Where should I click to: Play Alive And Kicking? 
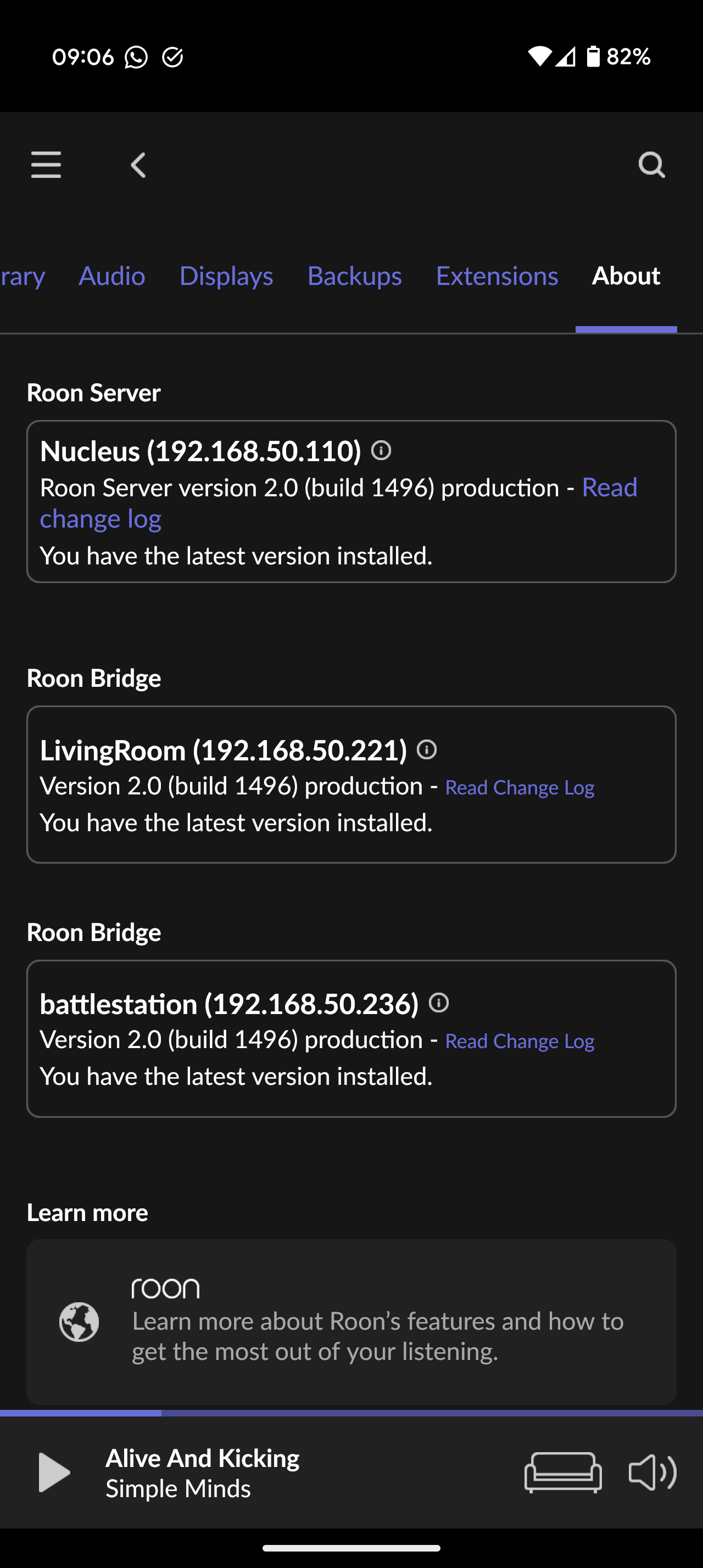tap(54, 1472)
